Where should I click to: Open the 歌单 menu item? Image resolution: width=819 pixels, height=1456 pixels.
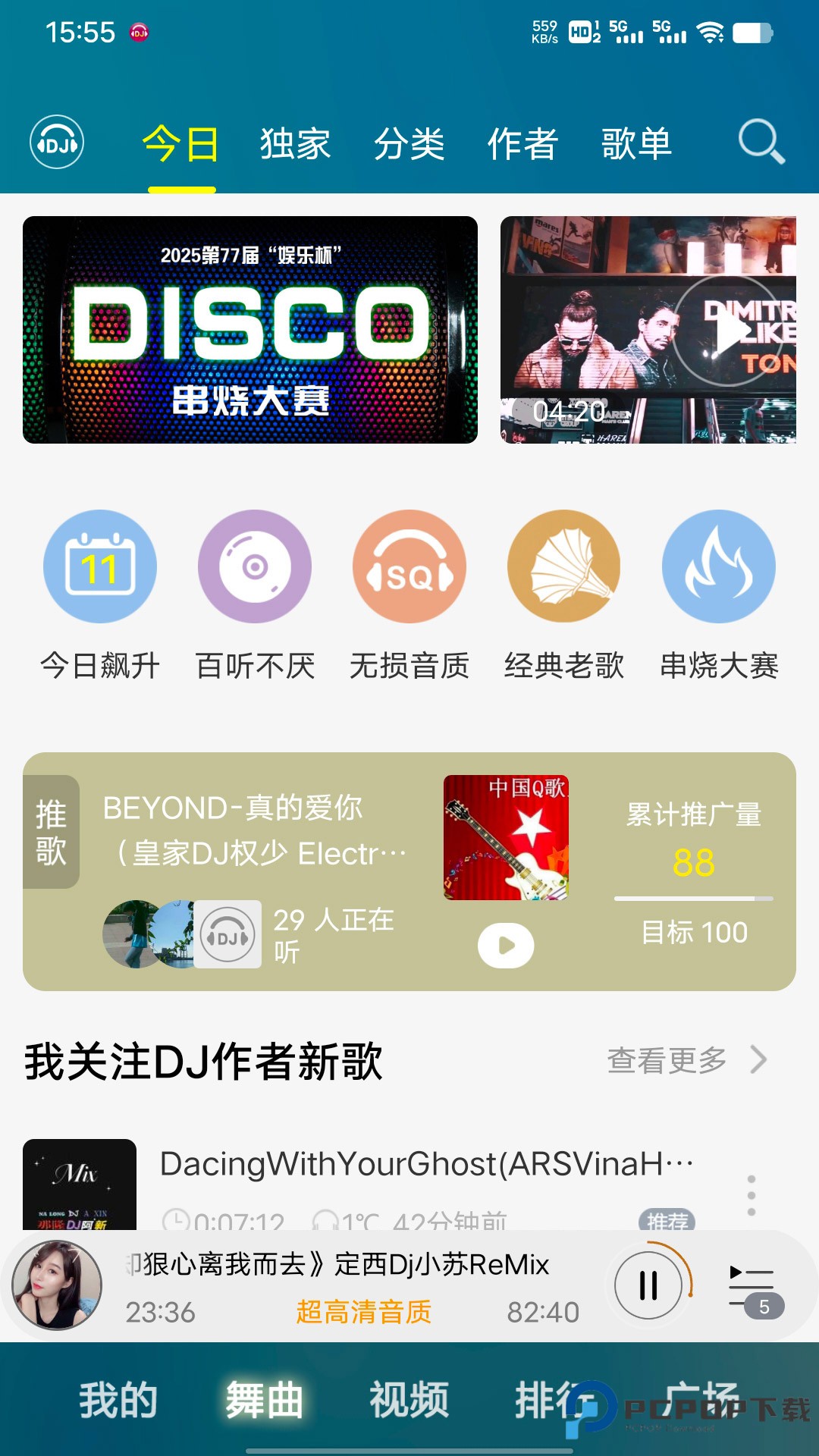(x=635, y=143)
